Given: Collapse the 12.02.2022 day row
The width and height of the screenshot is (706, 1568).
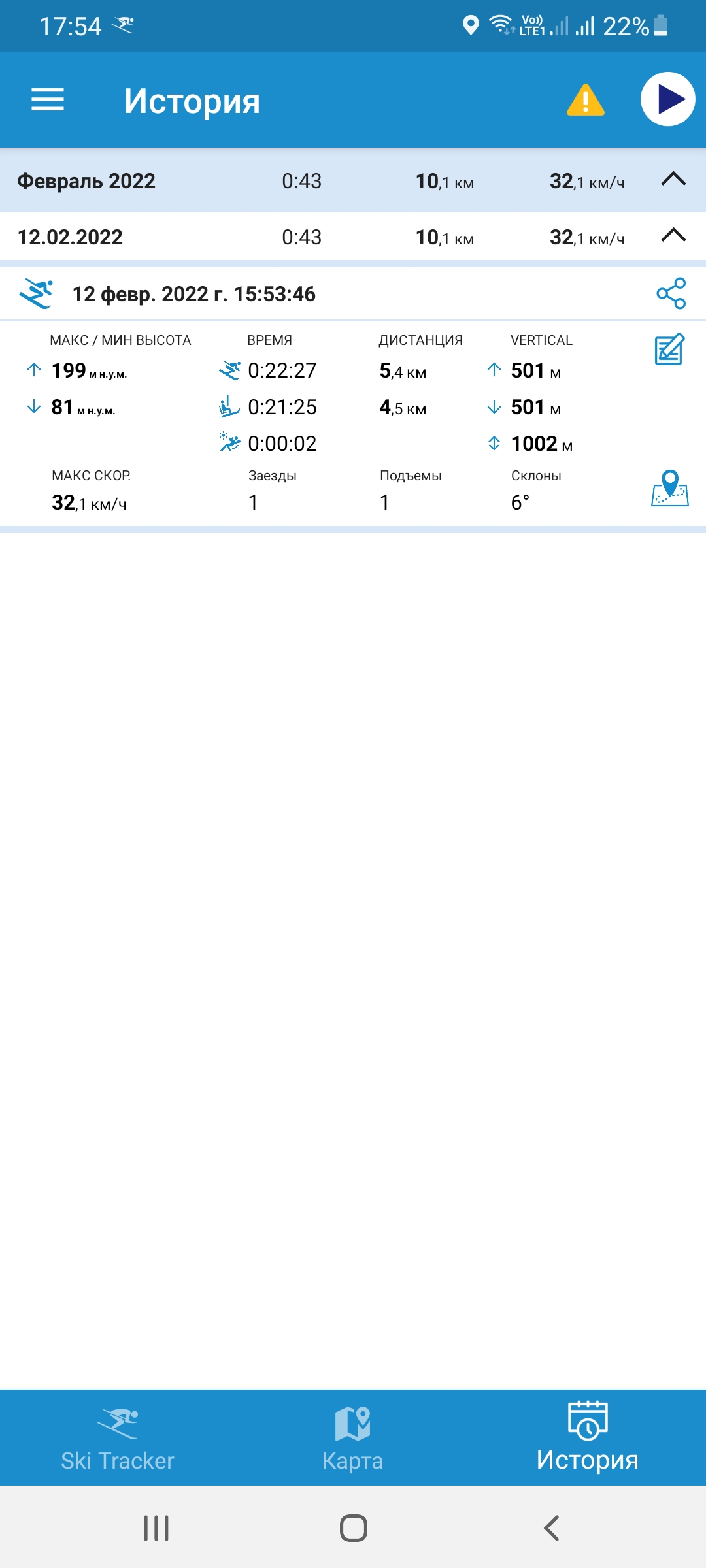Looking at the screenshot, I should pos(673,236).
